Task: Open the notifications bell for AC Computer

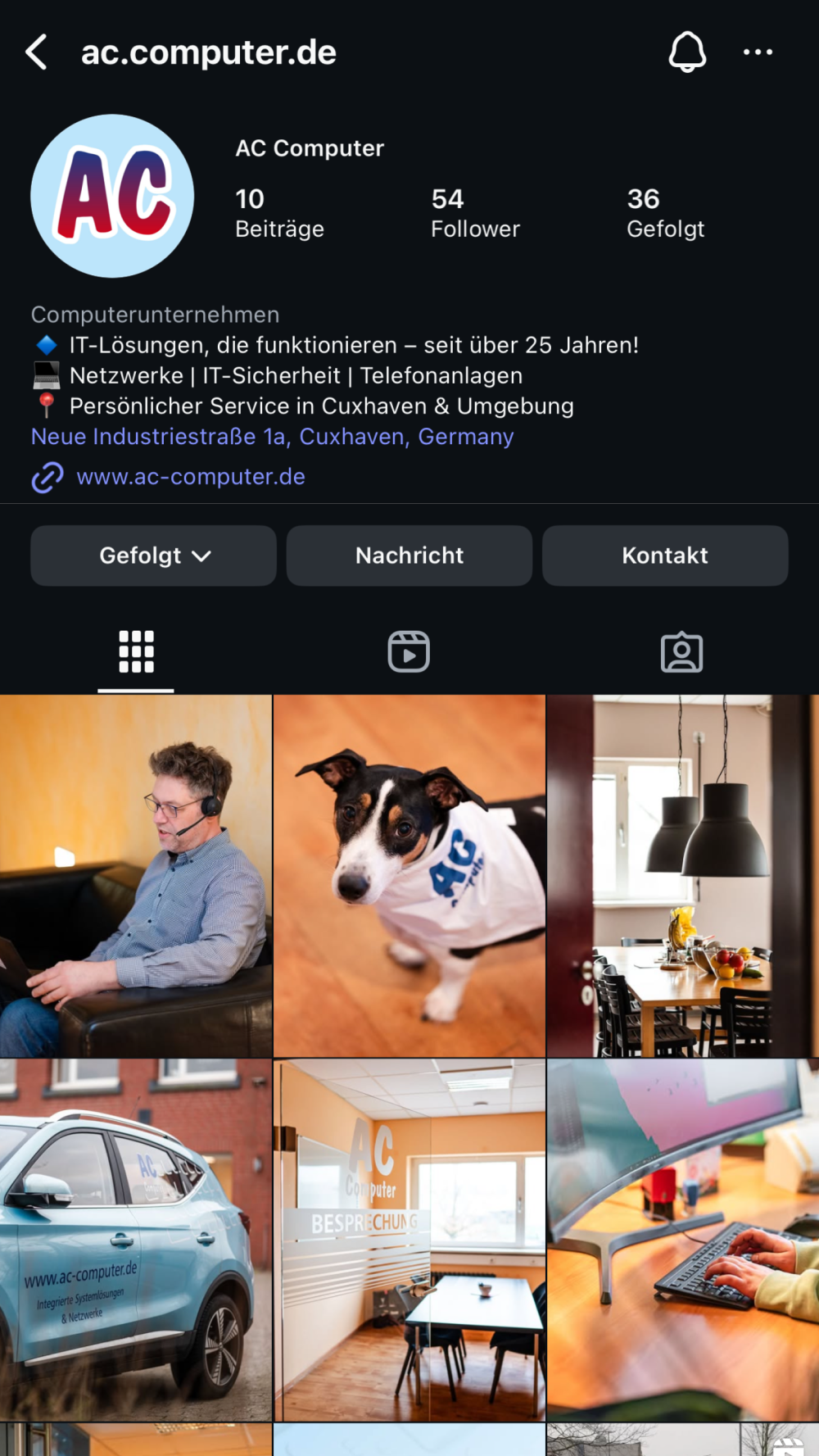Action: point(687,52)
